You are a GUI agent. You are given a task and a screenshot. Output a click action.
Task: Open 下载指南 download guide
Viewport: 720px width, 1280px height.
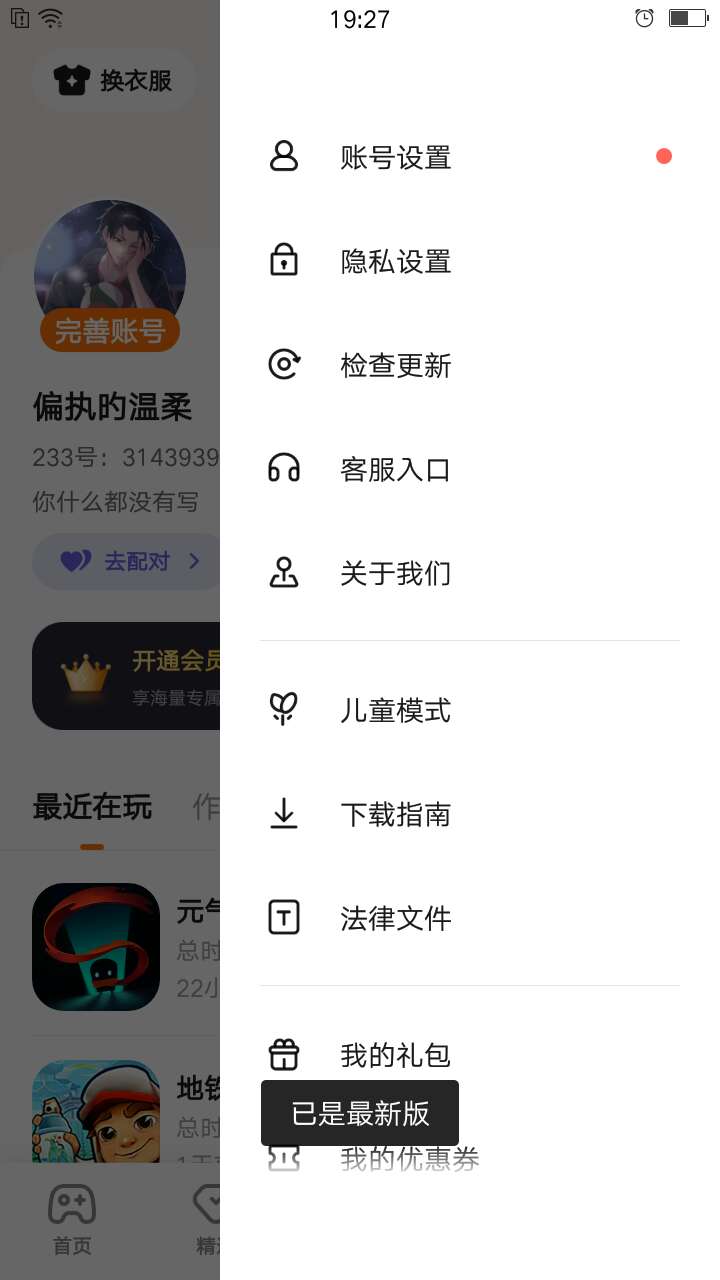click(396, 815)
